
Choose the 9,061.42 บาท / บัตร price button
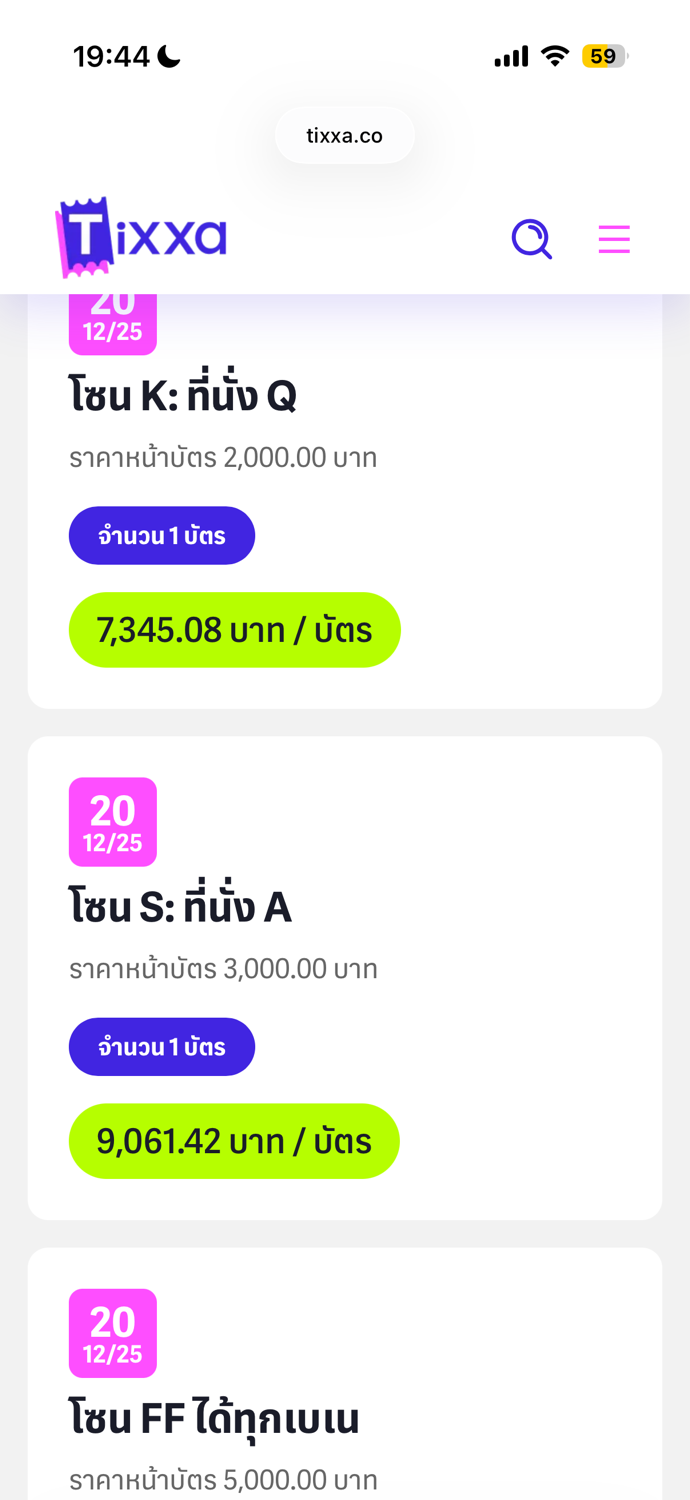click(x=234, y=1141)
